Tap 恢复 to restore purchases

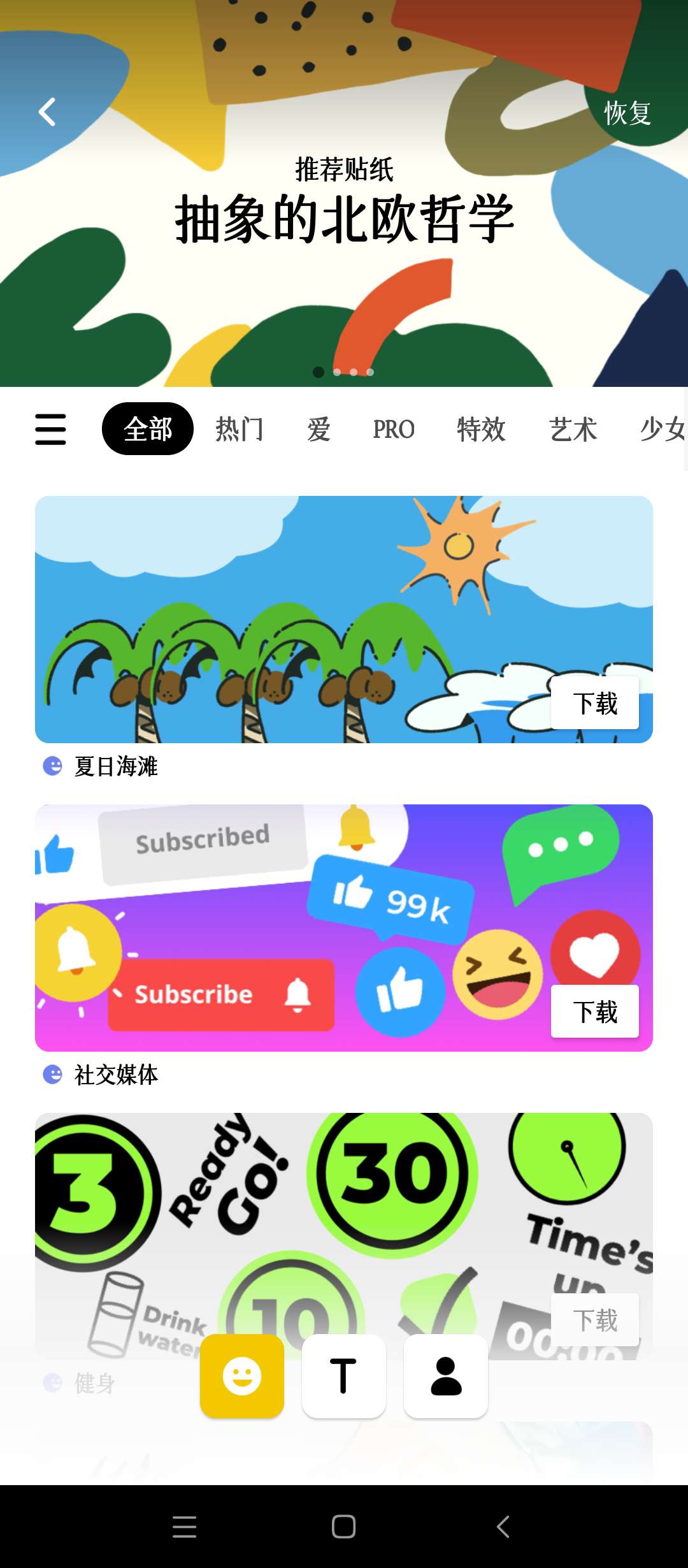627,113
